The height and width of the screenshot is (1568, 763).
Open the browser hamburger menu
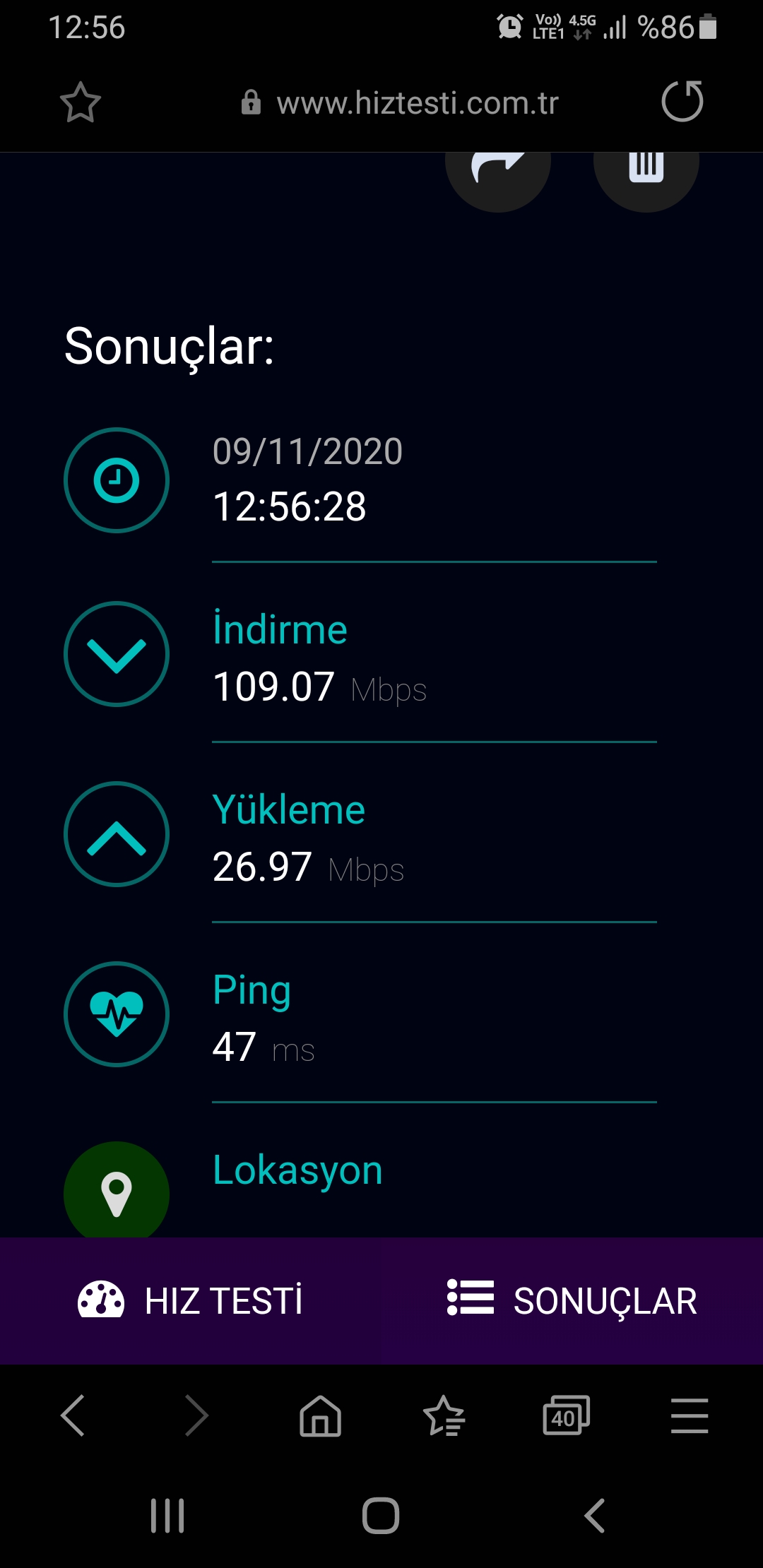click(x=690, y=1415)
